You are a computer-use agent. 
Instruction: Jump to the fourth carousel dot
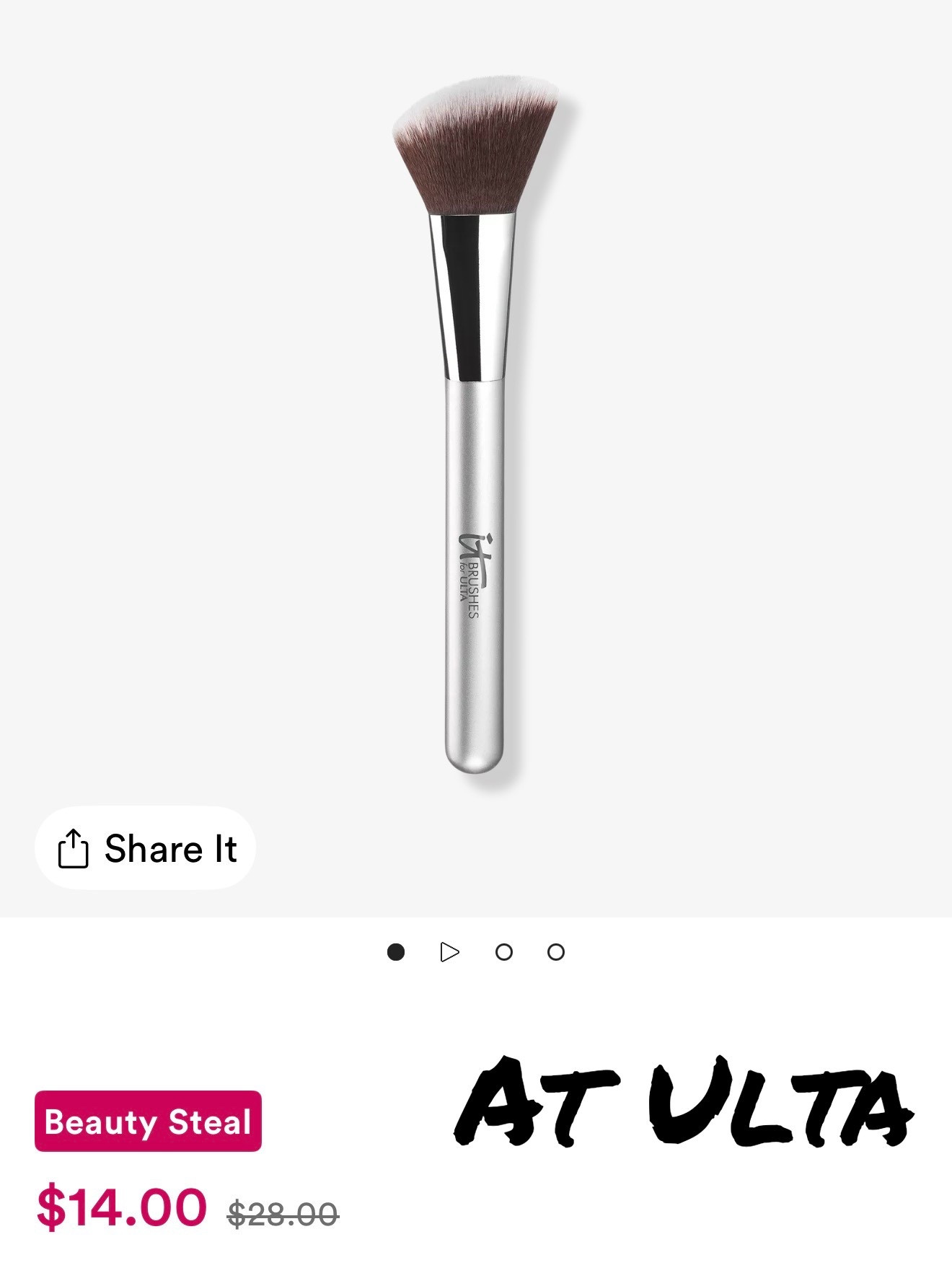coord(556,952)
